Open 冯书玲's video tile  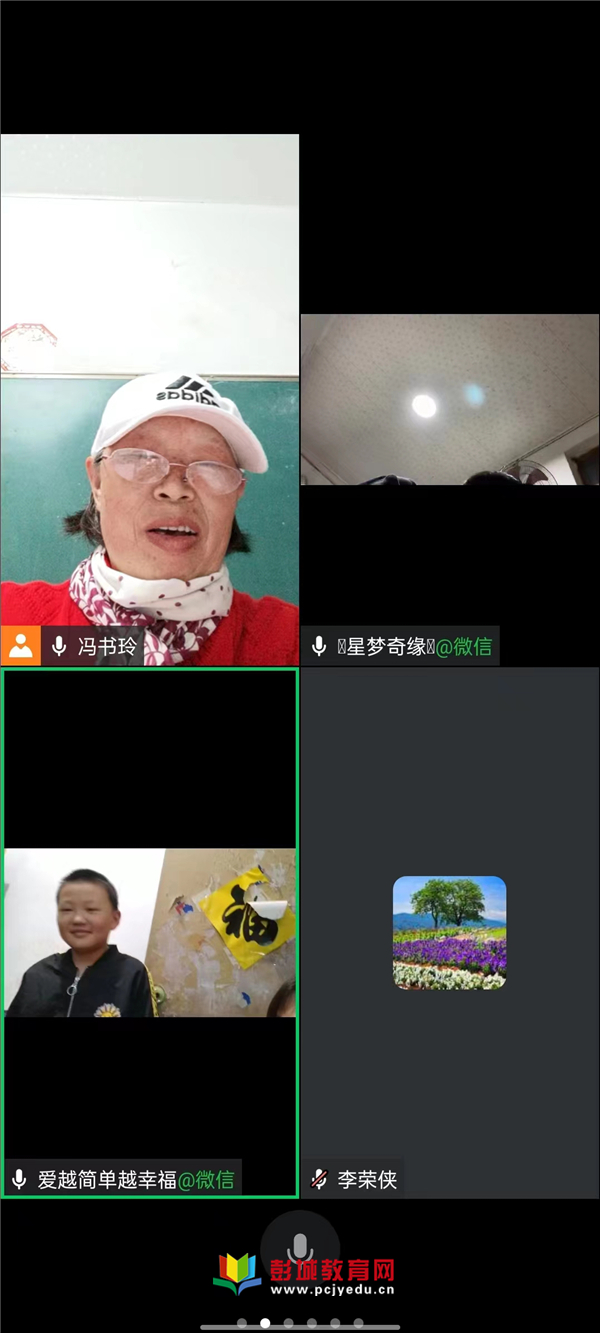point(150,400)
